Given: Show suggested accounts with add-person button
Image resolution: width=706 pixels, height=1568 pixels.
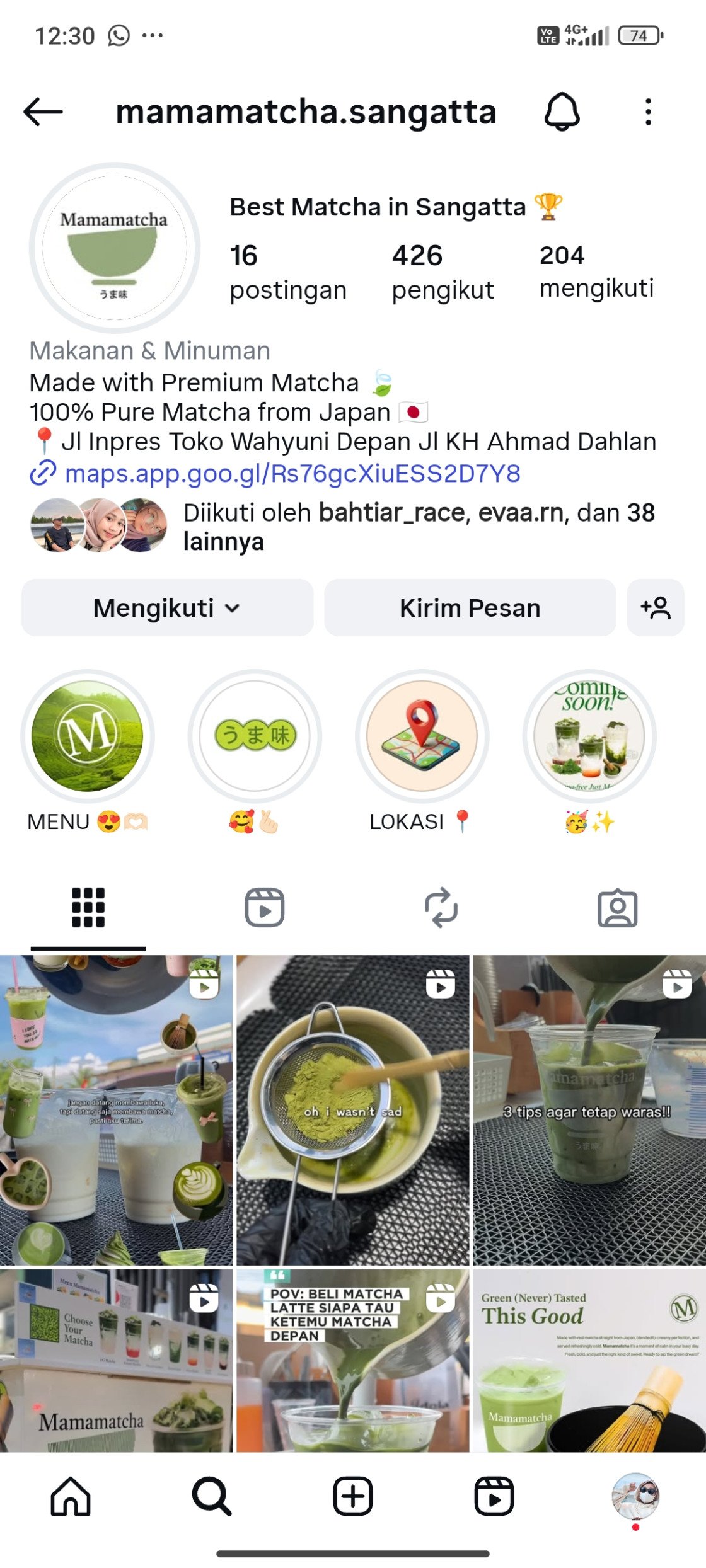Looking at the screenshot, I should pos(656,608).
